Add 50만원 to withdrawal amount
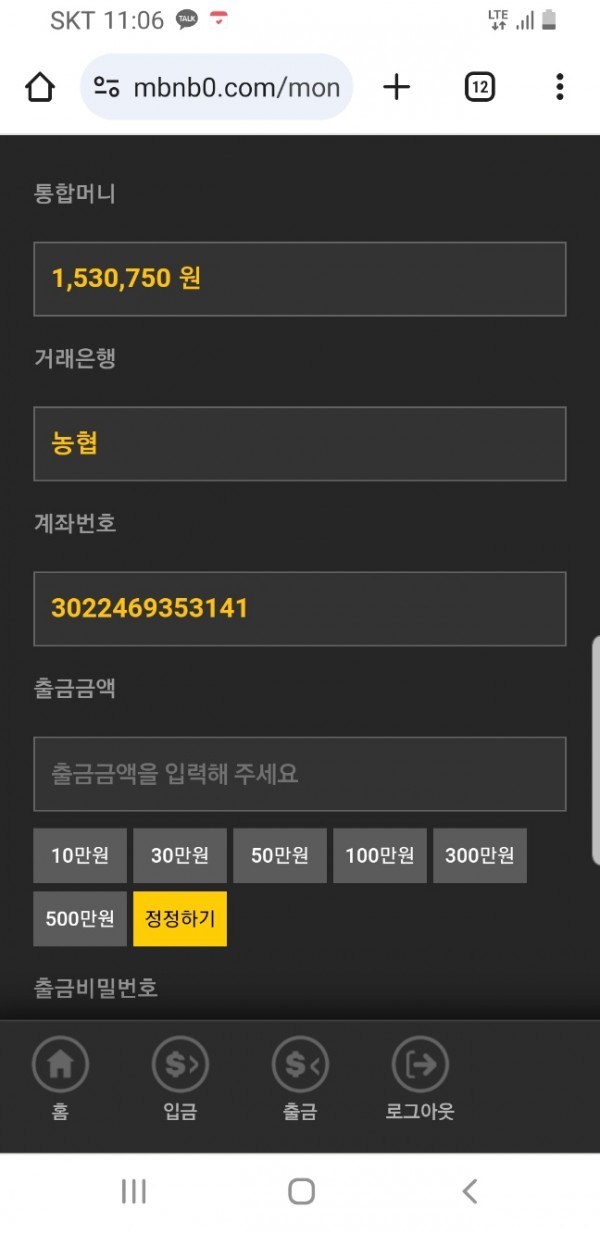The height and width of the screenshot is (1233, 600). (x=280, y=856)
